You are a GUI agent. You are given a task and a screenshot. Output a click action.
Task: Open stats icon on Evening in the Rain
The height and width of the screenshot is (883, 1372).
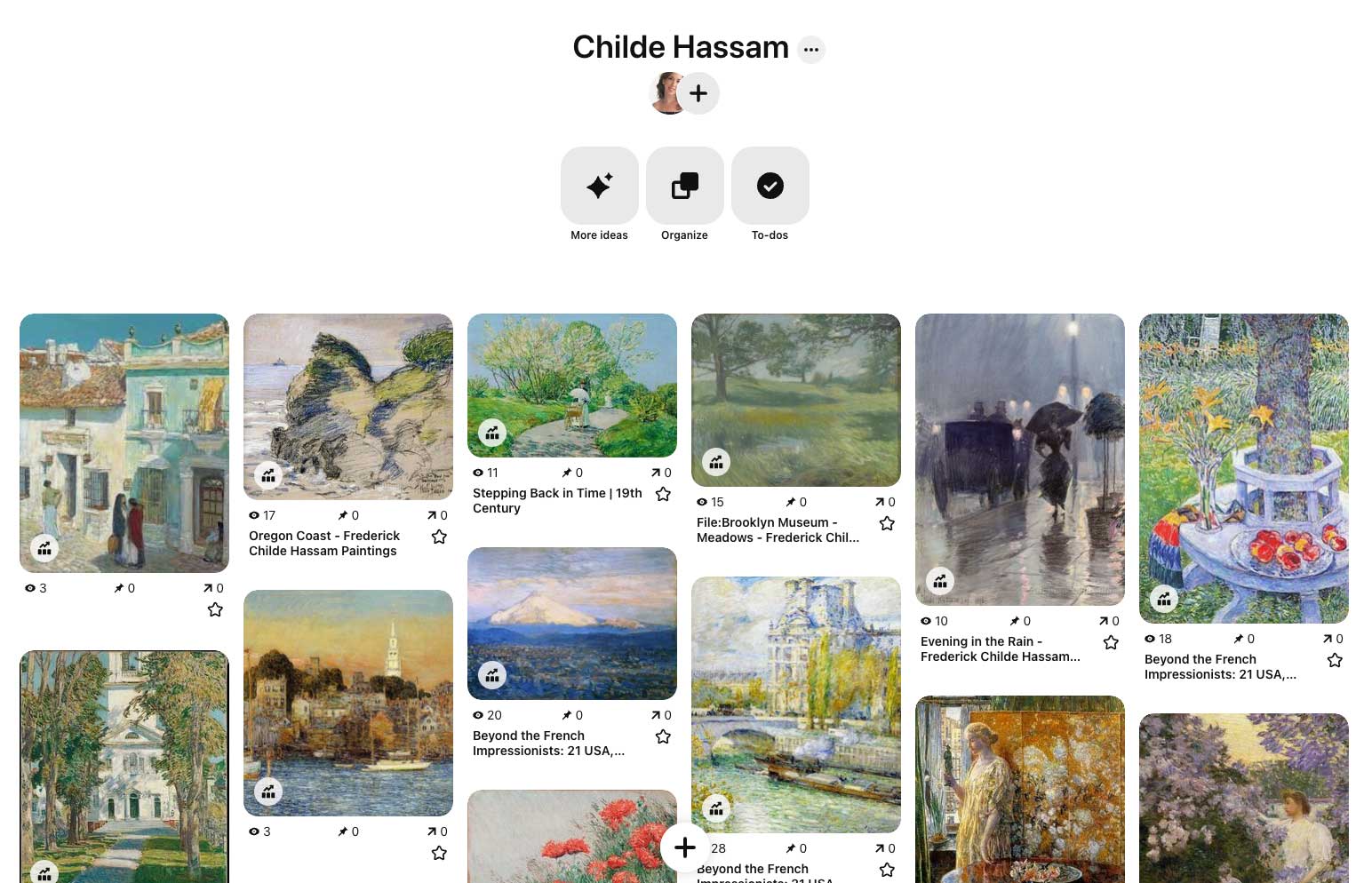940,581
